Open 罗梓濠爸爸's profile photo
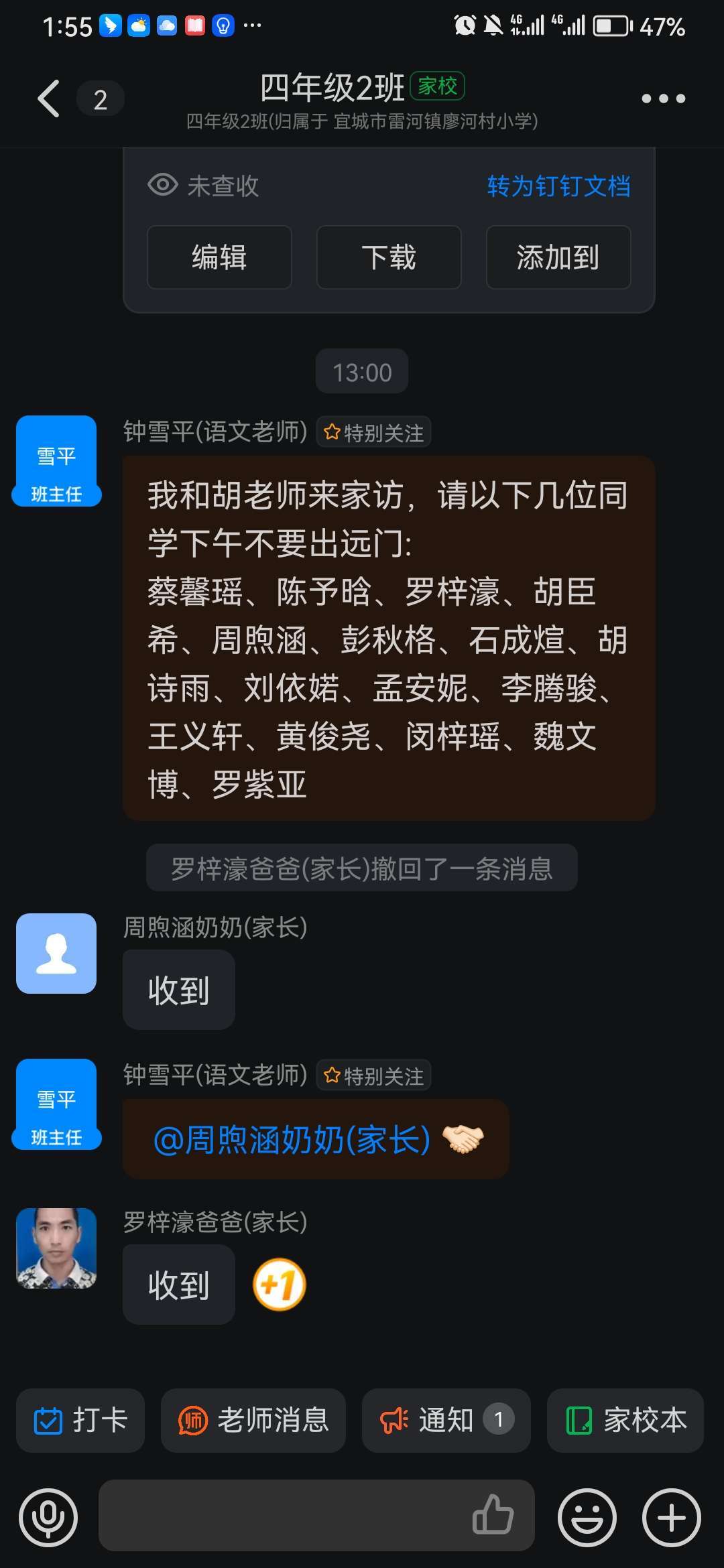The width and height of the screenshot is (724, 1568). (x=56, y=1248)
